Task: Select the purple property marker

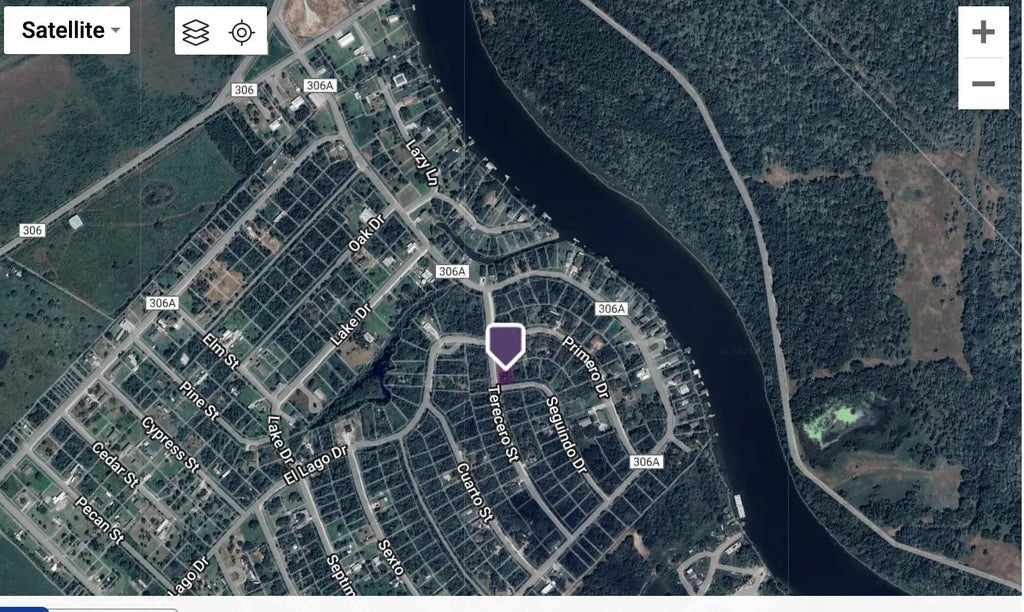Action: tap(506, 345)
